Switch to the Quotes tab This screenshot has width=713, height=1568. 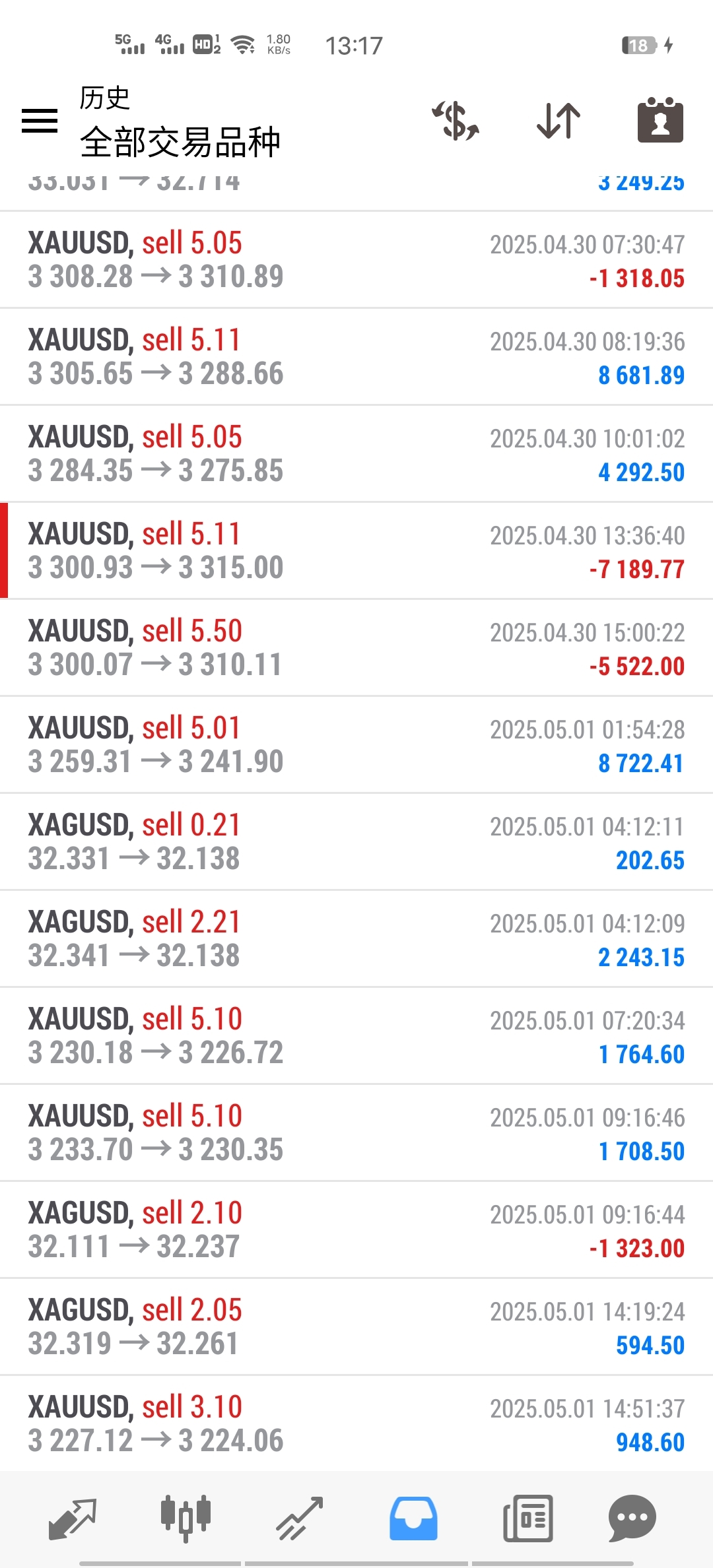point(73,1519)
